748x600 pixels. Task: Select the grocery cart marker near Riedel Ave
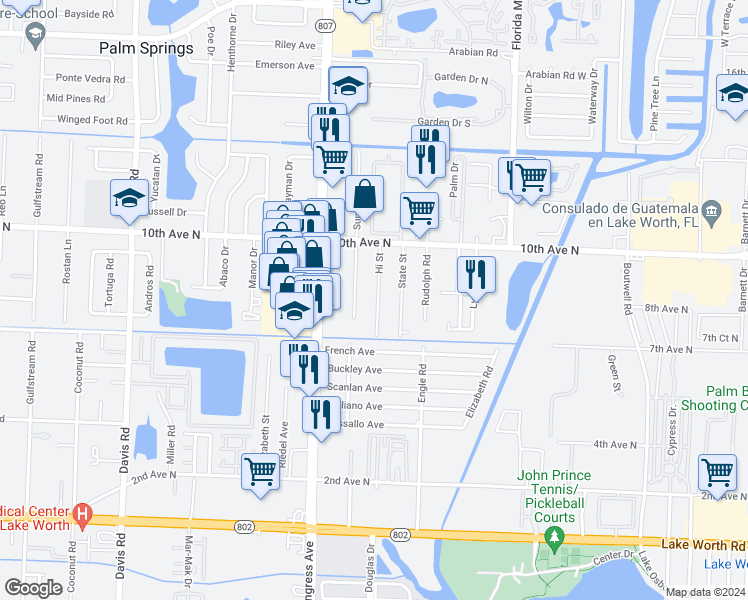pyautogui.click(x=262, y=471)
